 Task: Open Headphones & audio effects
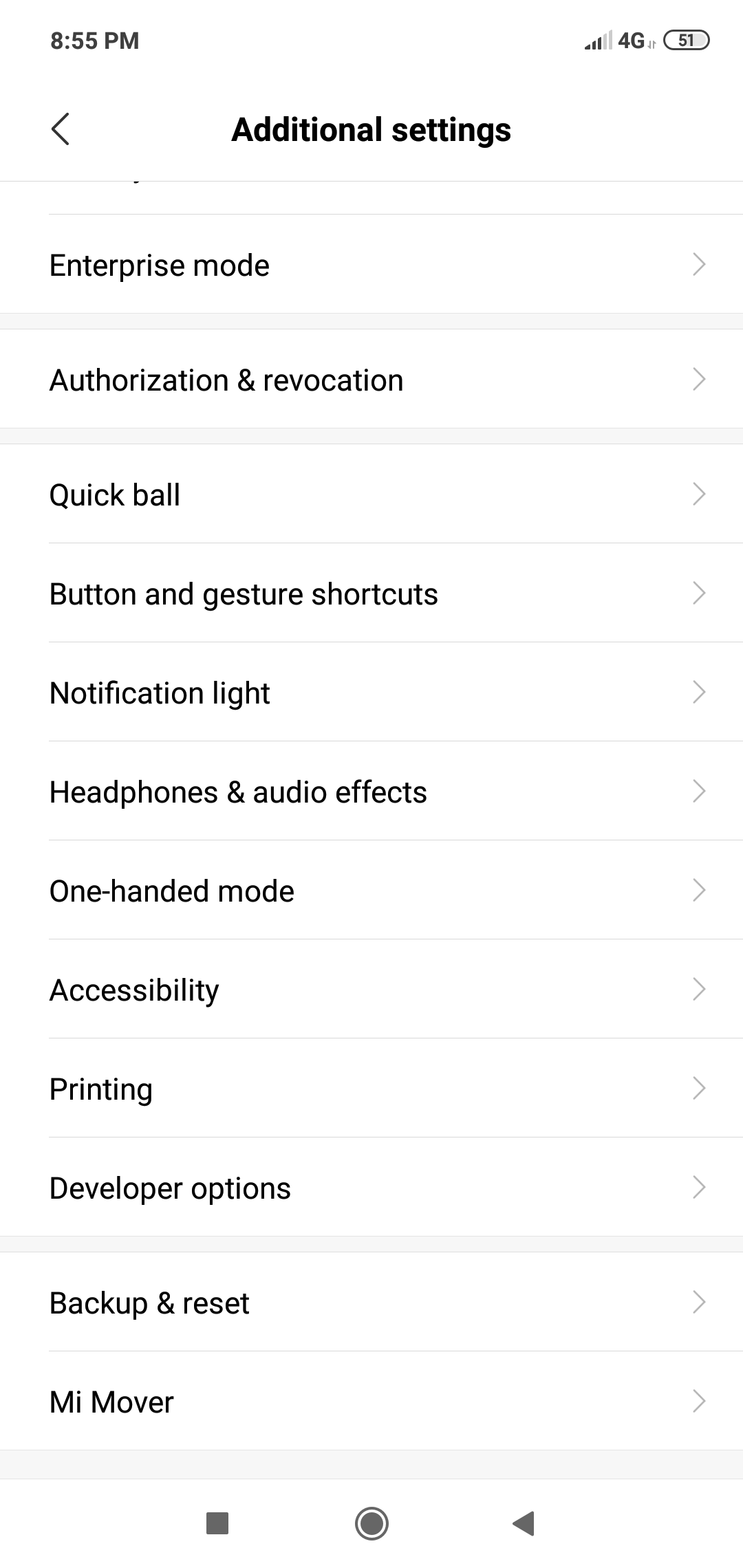(x=371, y=791)
